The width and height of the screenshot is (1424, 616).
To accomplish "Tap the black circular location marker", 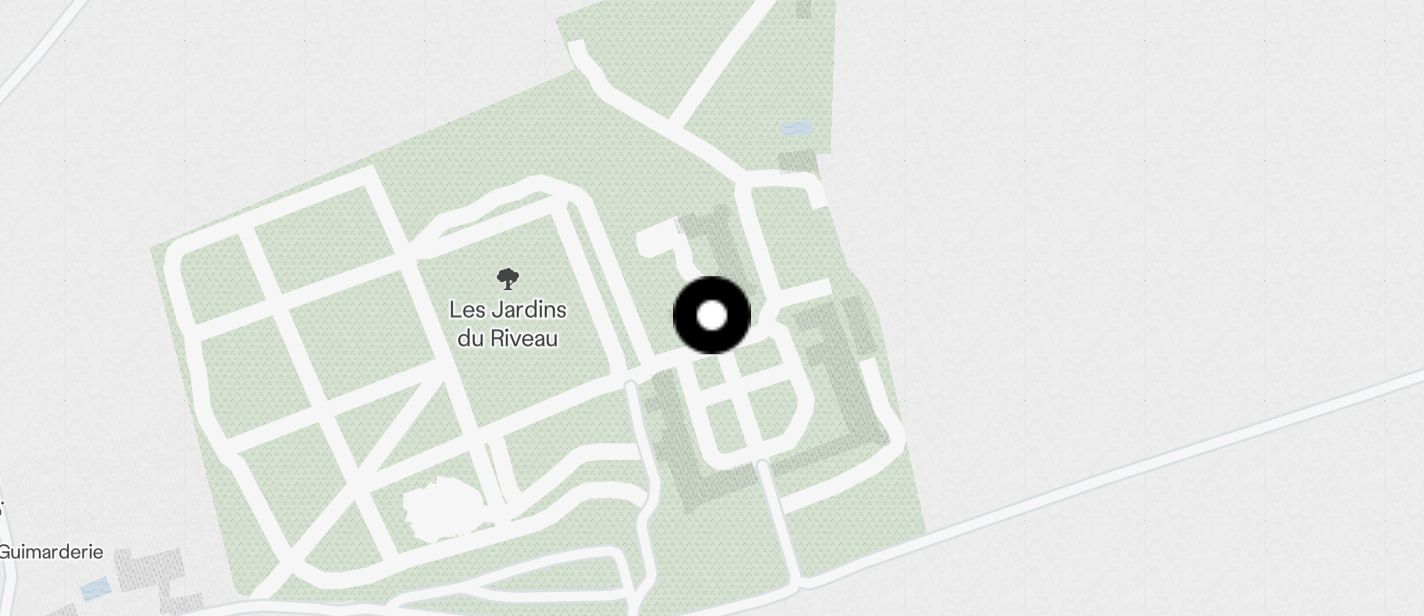I will coord(712,316).
